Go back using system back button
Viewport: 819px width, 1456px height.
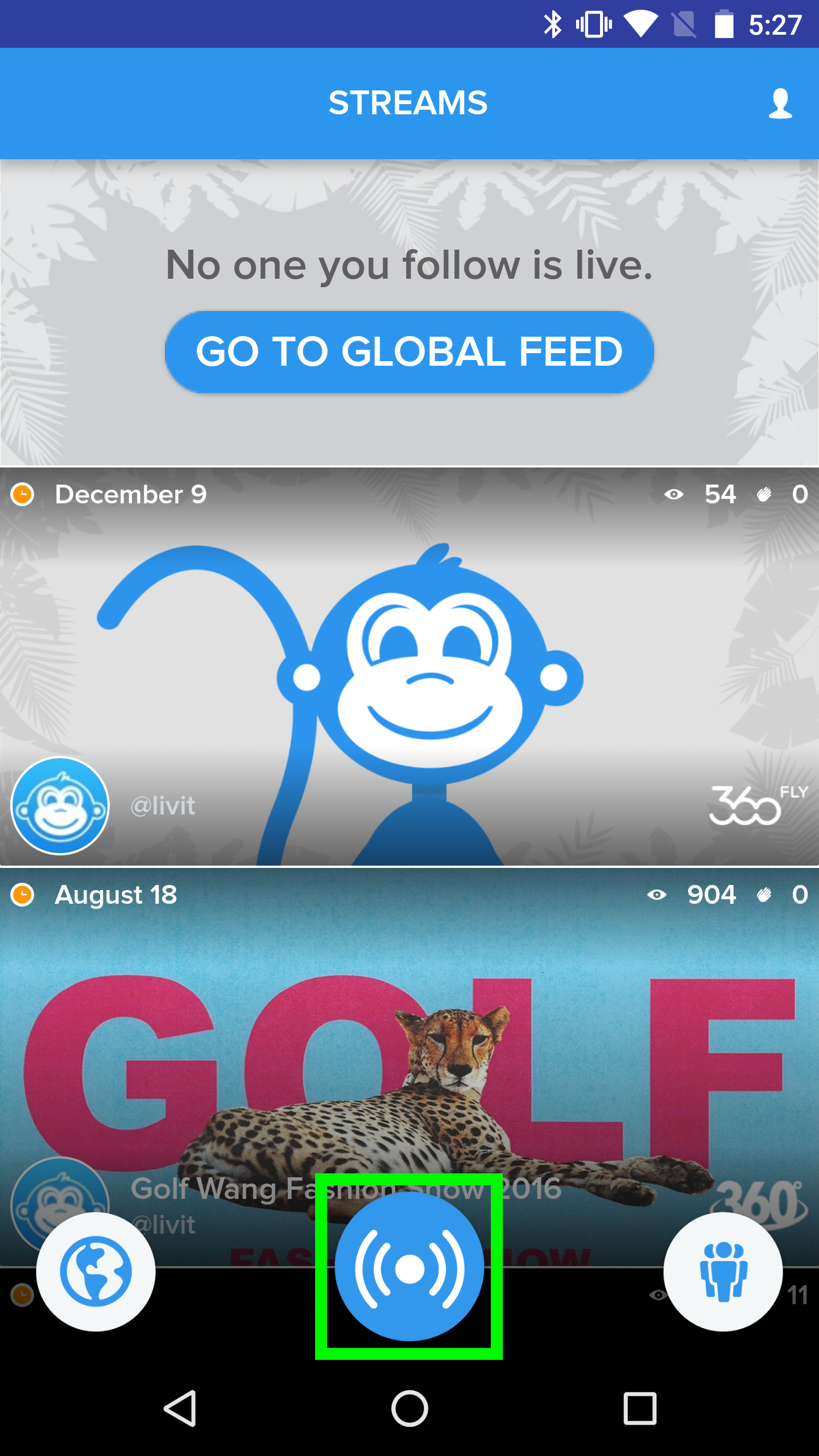(181, 1408)
